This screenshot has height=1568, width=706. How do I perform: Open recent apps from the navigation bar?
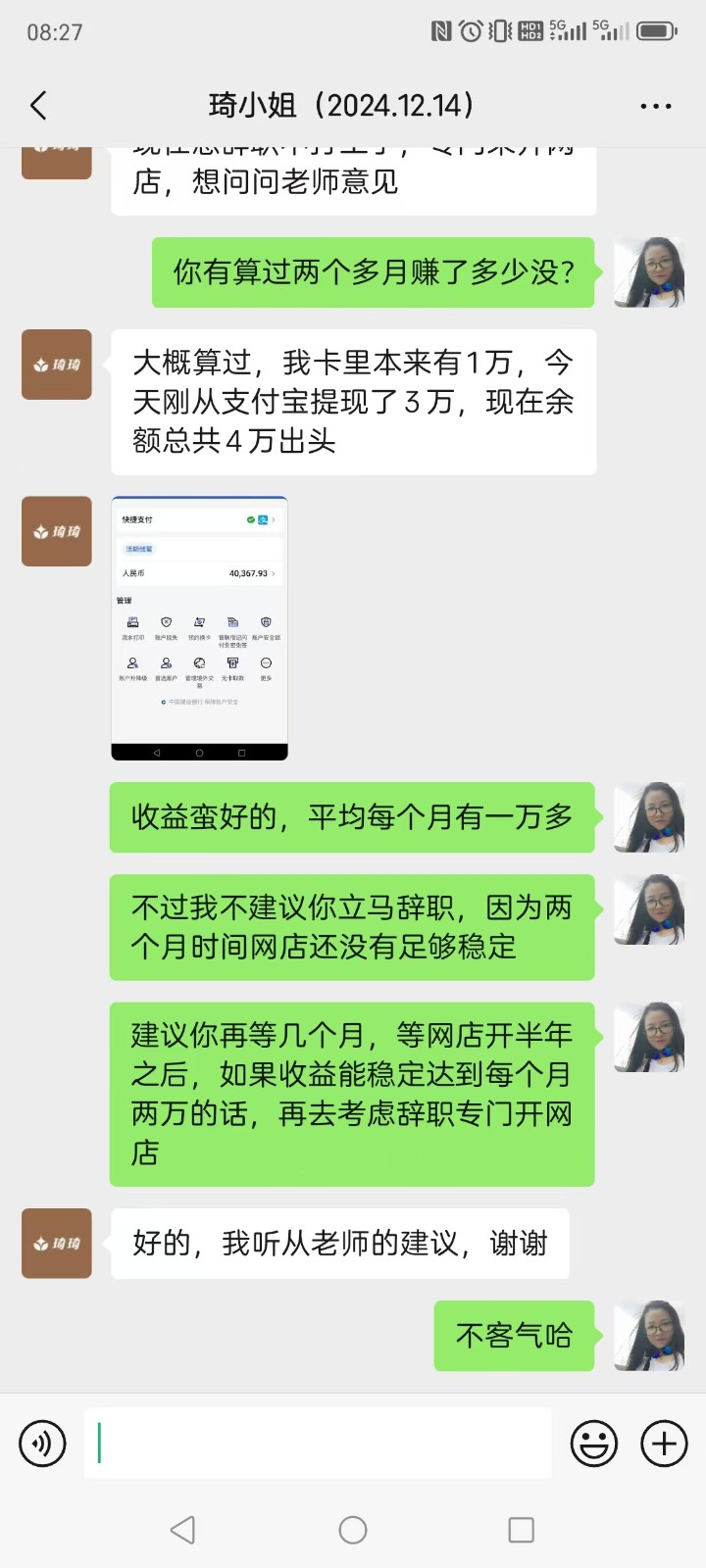521,1530
